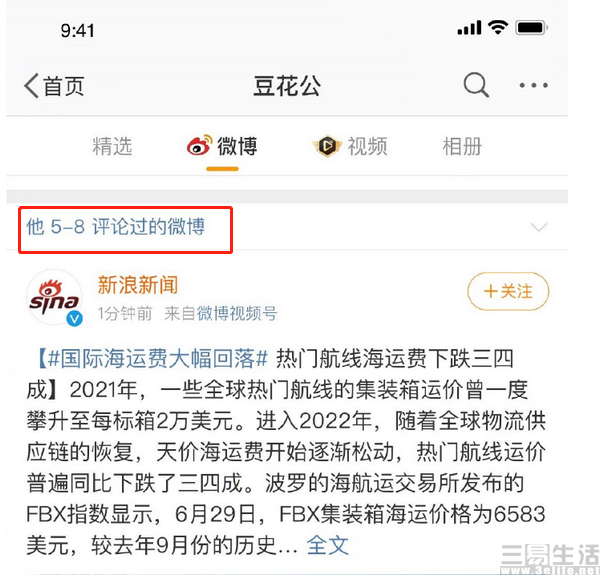600x575 pixels.
Task: Switch to the 精选 tab
Action: pos(112,147)
